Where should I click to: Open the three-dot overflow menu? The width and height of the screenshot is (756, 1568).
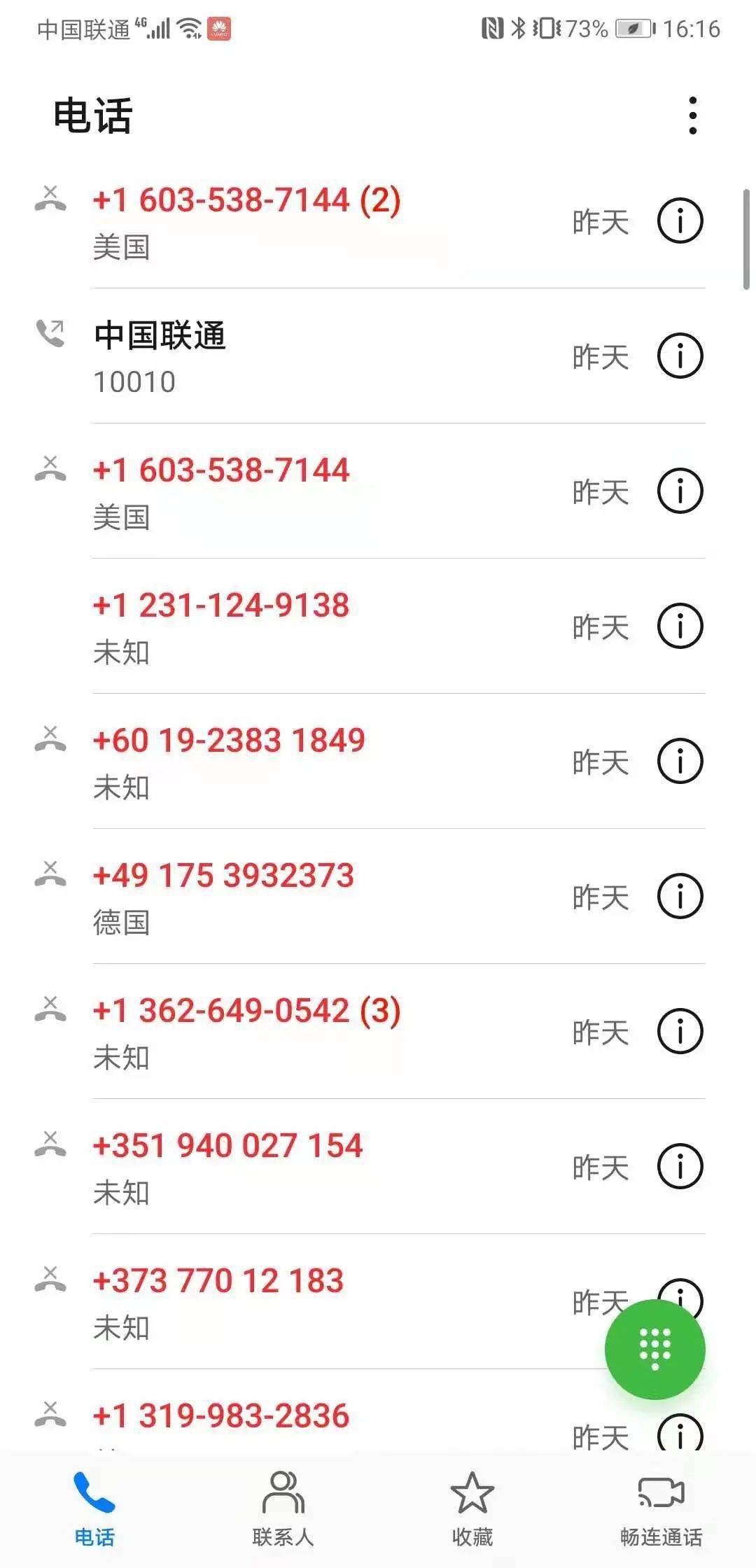coord(692,115)
